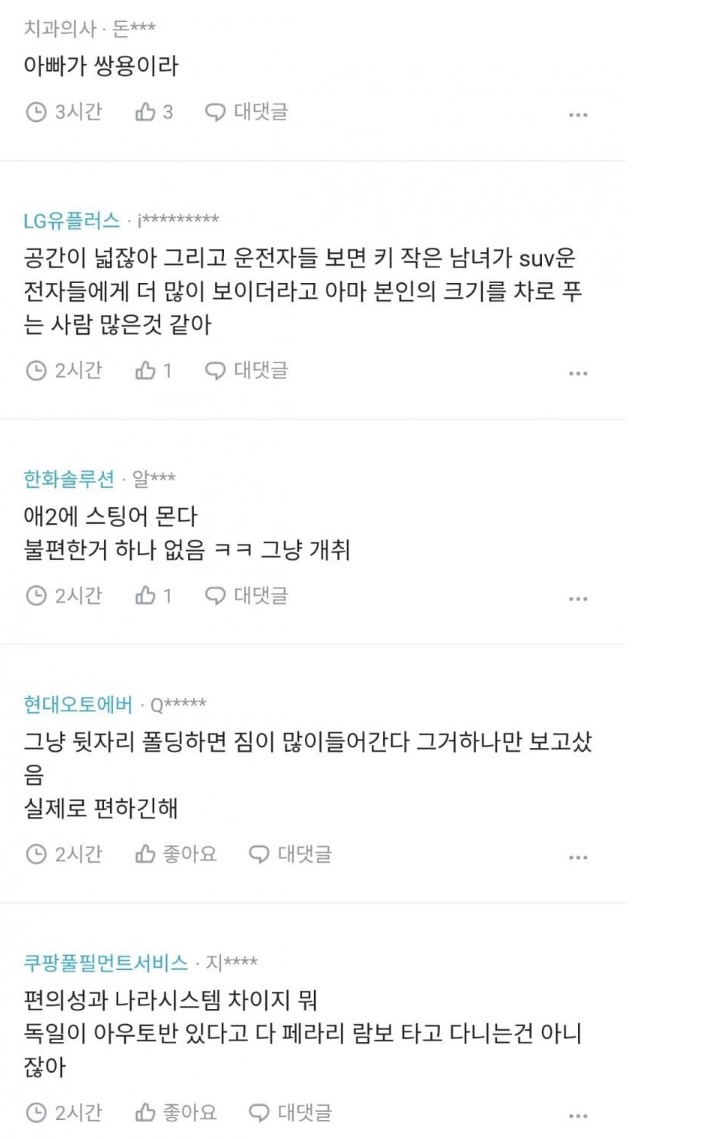Open the LG유플러스 company link
The height and width of the screenshot is (1139, 703).
[72, 220]
